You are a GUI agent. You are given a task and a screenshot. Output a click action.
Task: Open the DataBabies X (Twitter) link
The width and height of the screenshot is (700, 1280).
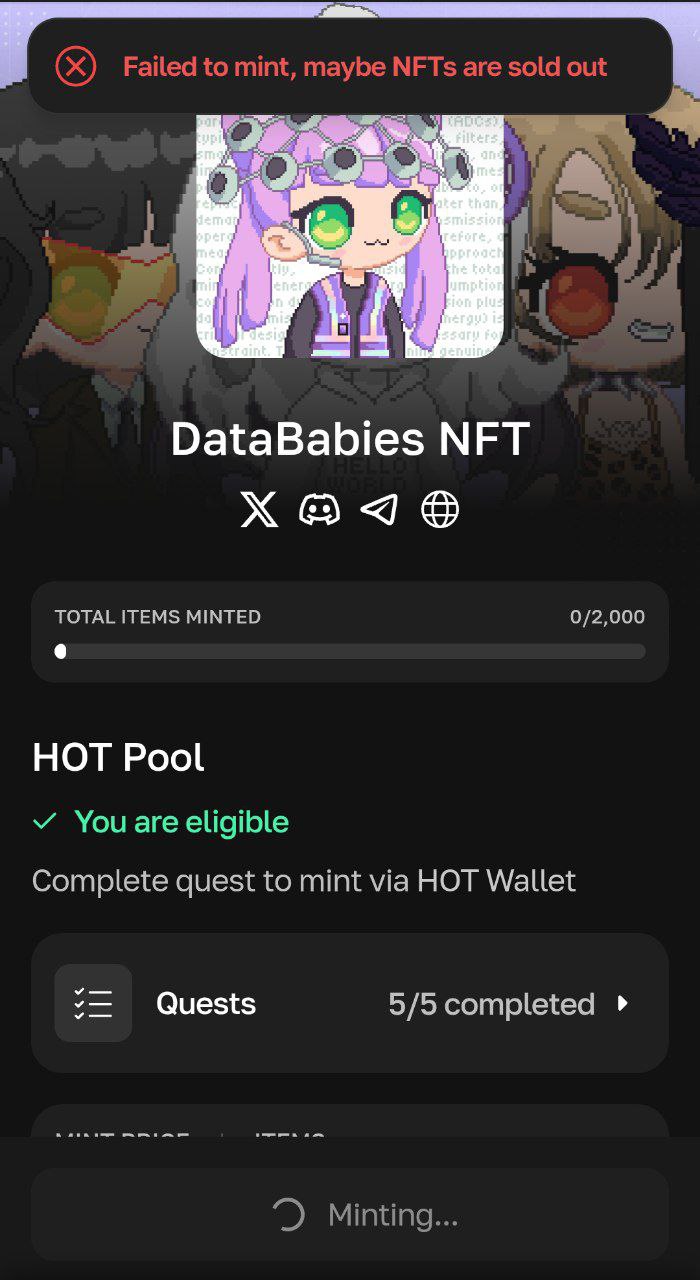click(x=259, y=510)
